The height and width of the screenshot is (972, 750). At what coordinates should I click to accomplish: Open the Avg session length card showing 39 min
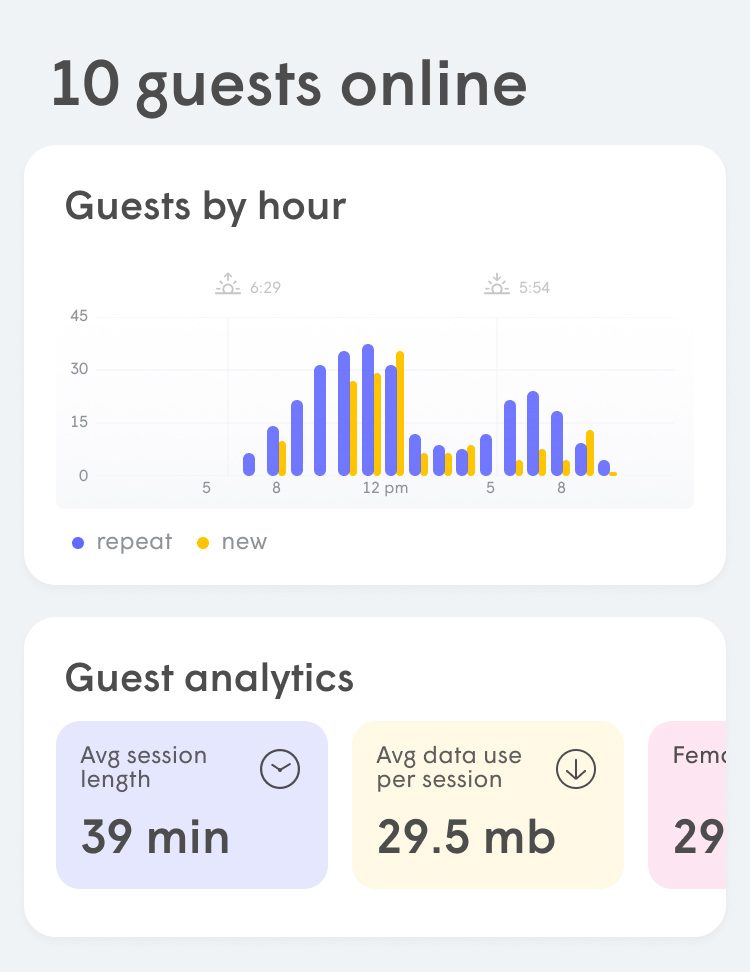click(191, 805)
